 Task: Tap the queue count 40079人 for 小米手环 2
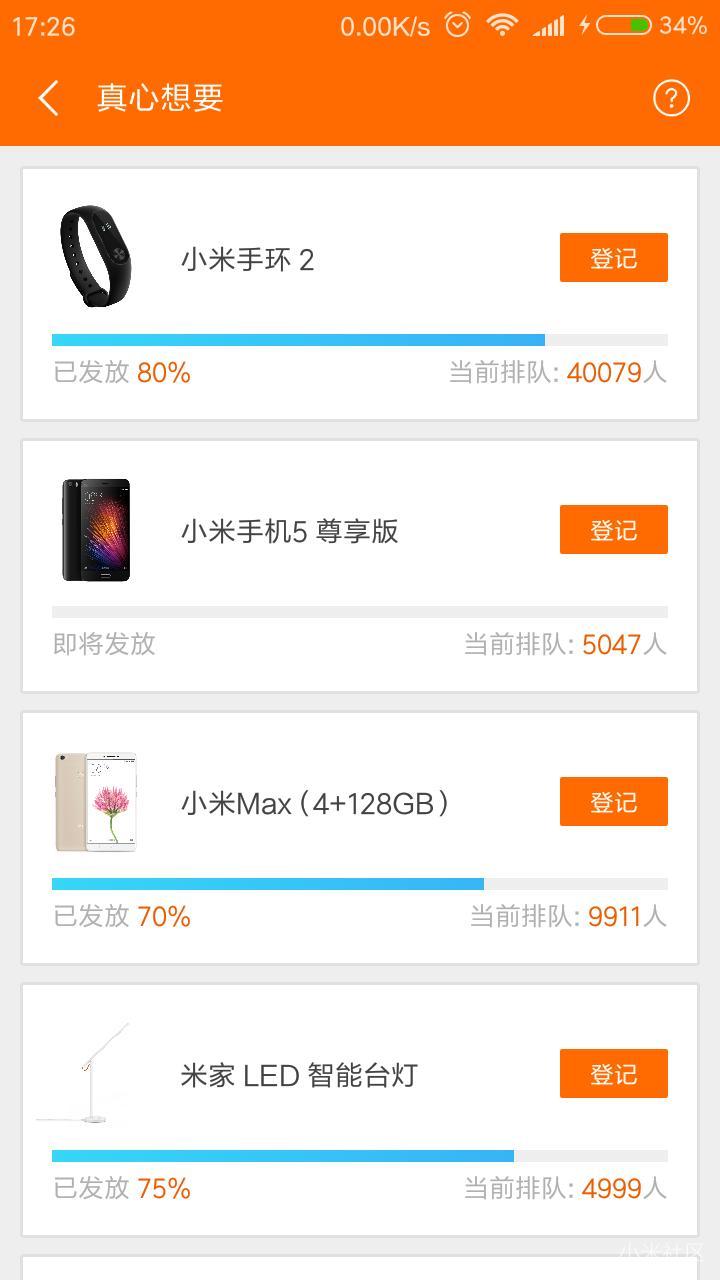point(614,372)
